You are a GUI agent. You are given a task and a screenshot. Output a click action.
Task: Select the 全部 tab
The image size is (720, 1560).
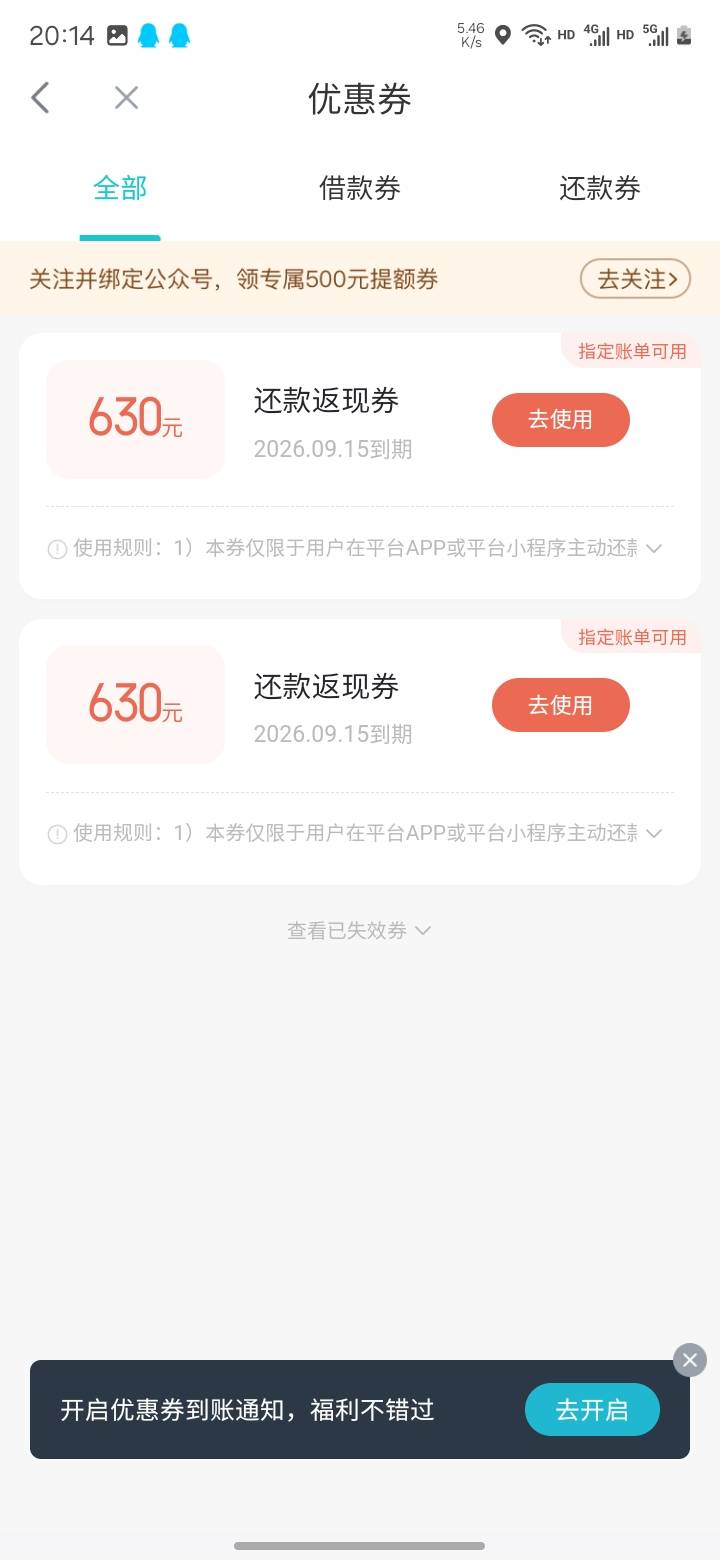(x=120, y=188)
